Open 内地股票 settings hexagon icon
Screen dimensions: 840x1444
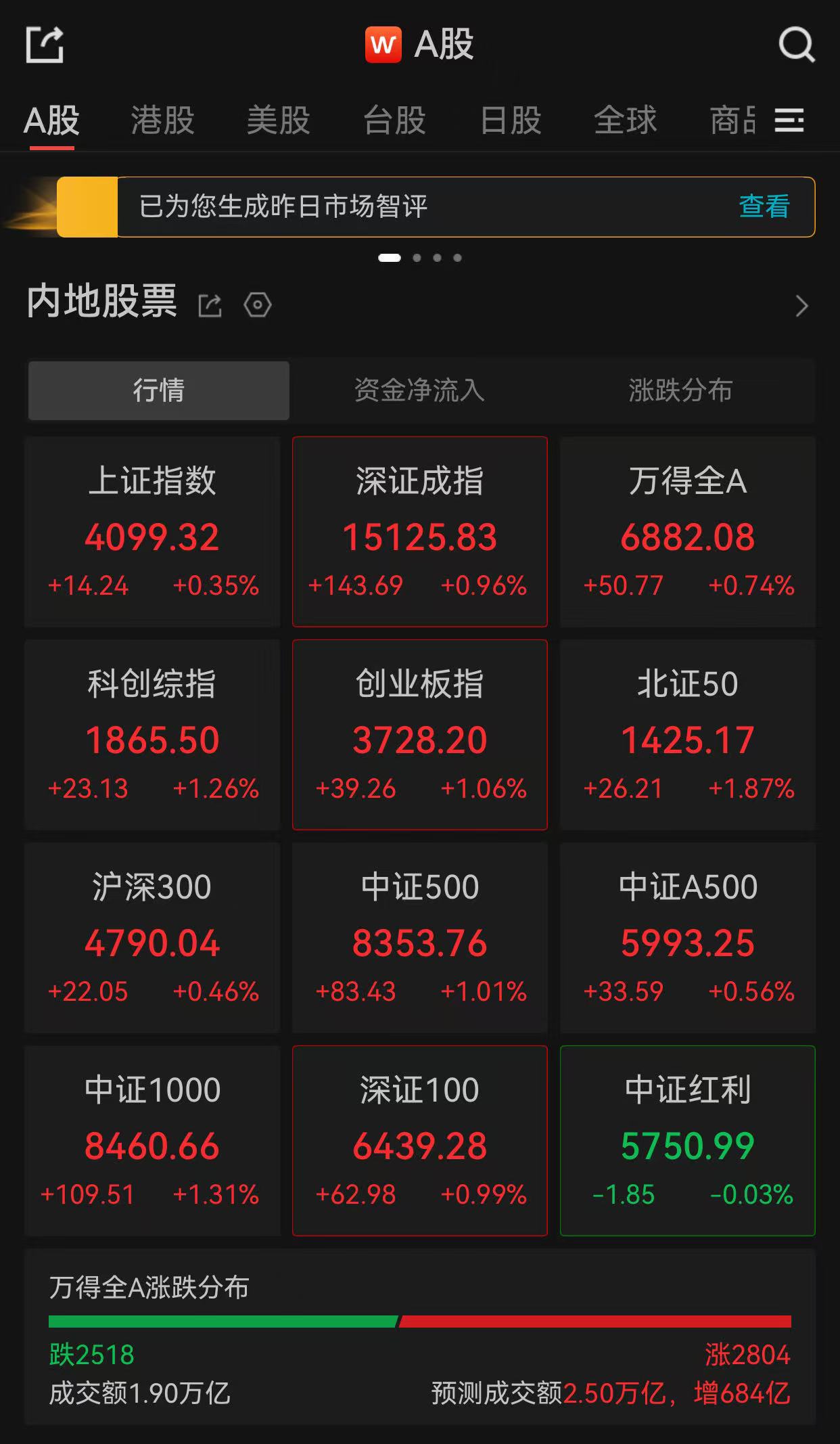point(258,305)
